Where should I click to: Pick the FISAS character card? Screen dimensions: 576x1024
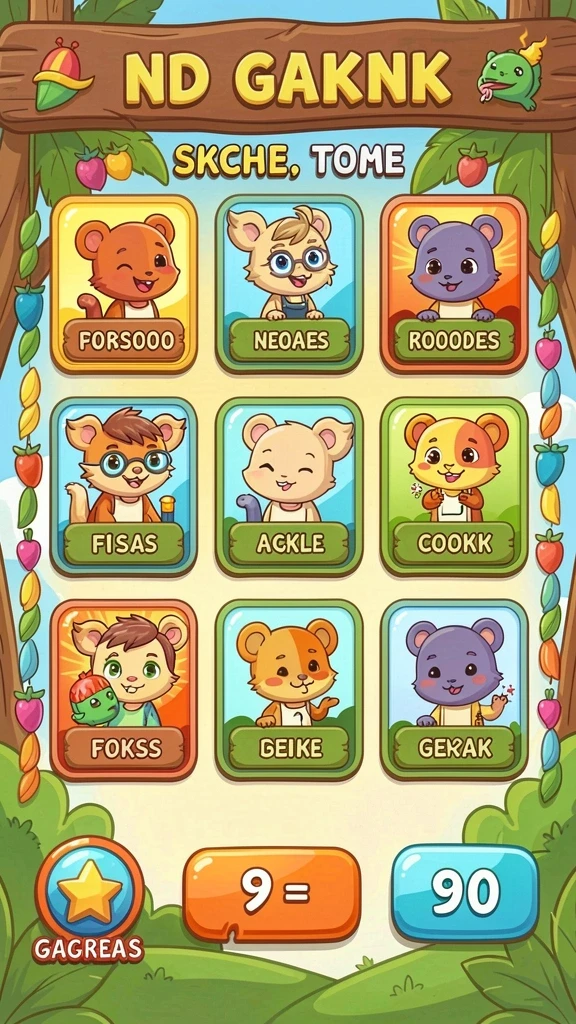click(x=124, y=487)
